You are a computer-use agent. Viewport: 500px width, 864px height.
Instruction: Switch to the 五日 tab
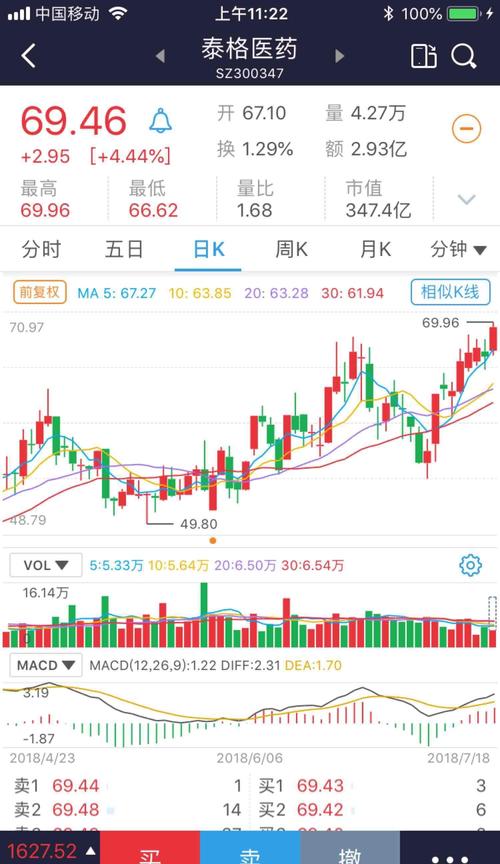[124, 250]
